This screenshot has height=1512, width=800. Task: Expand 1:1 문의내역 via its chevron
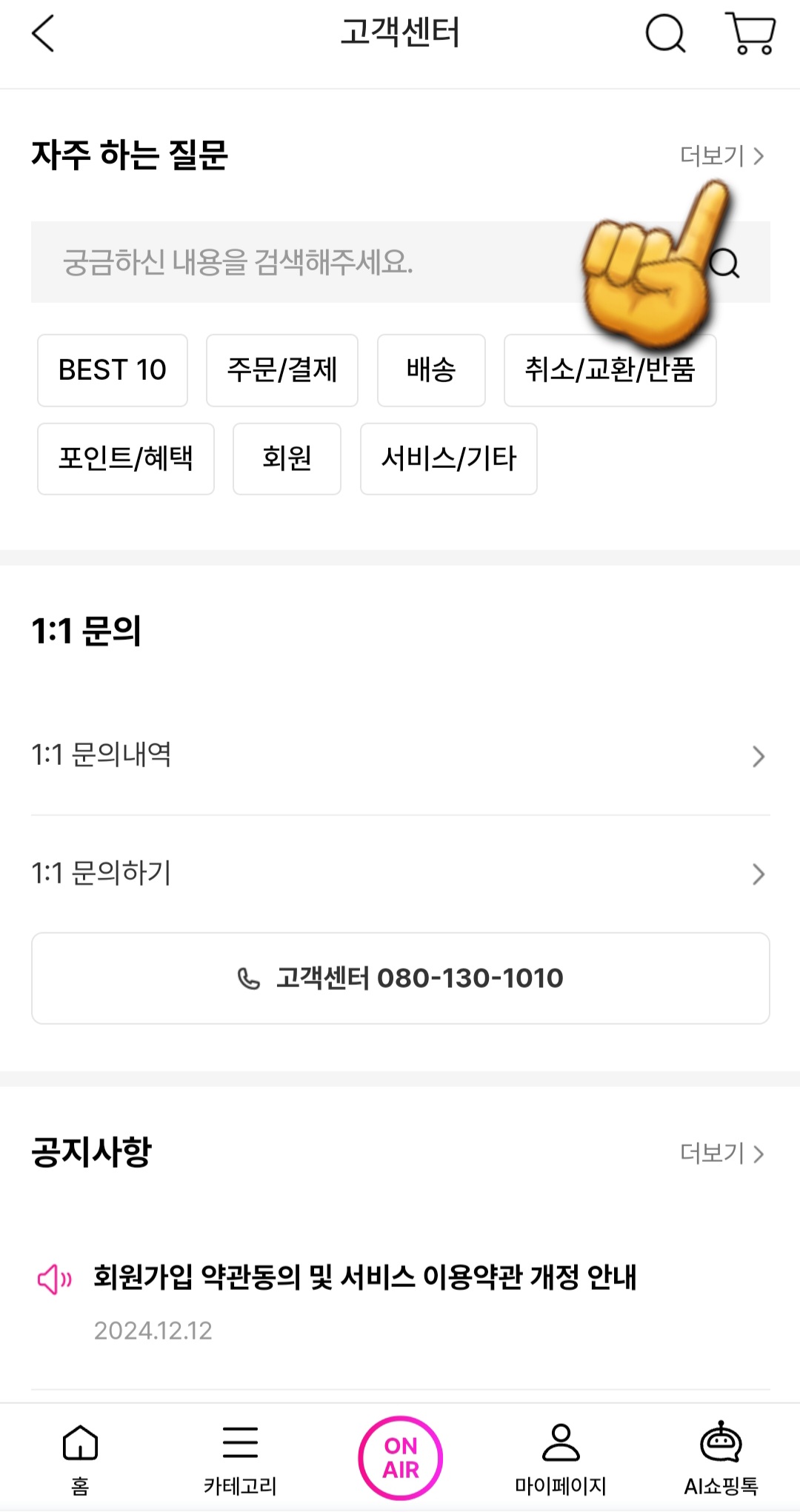coord(758,755)
